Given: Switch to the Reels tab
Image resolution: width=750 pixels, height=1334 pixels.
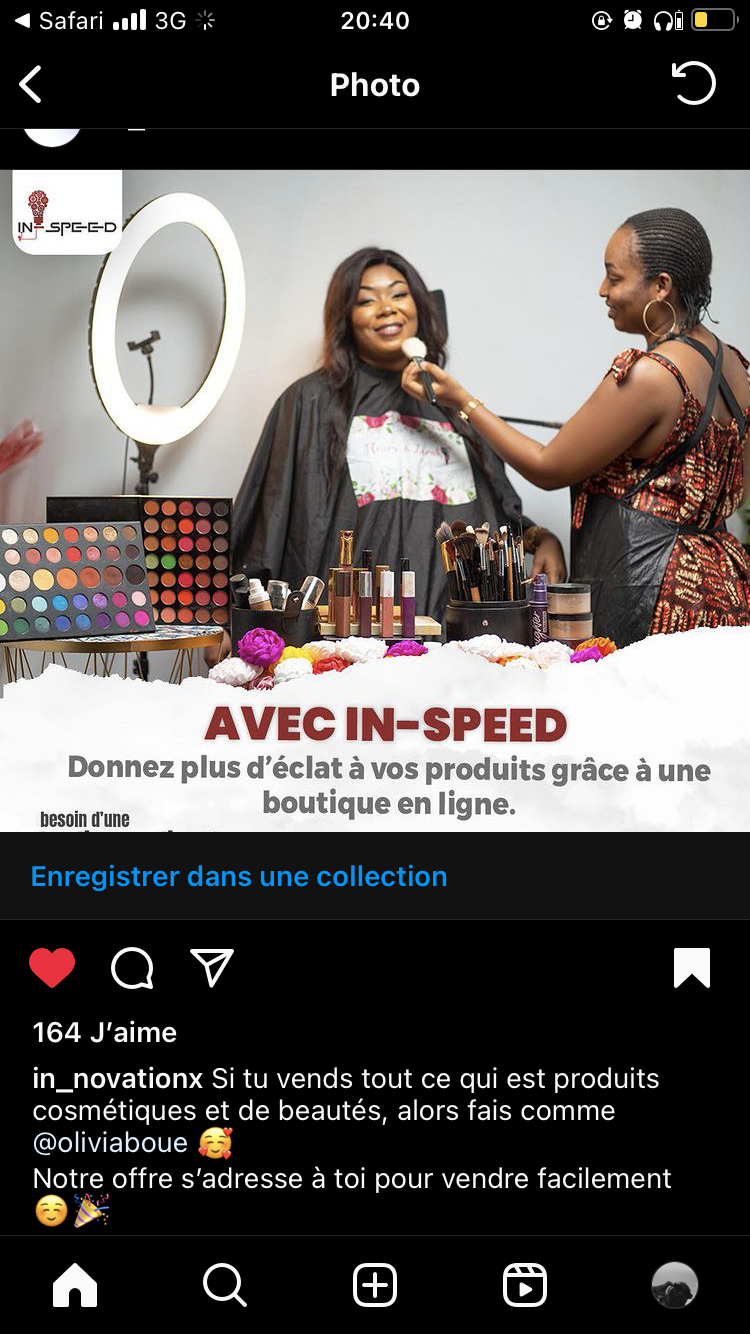Looking at the screenshot, I should [525, 1285].
